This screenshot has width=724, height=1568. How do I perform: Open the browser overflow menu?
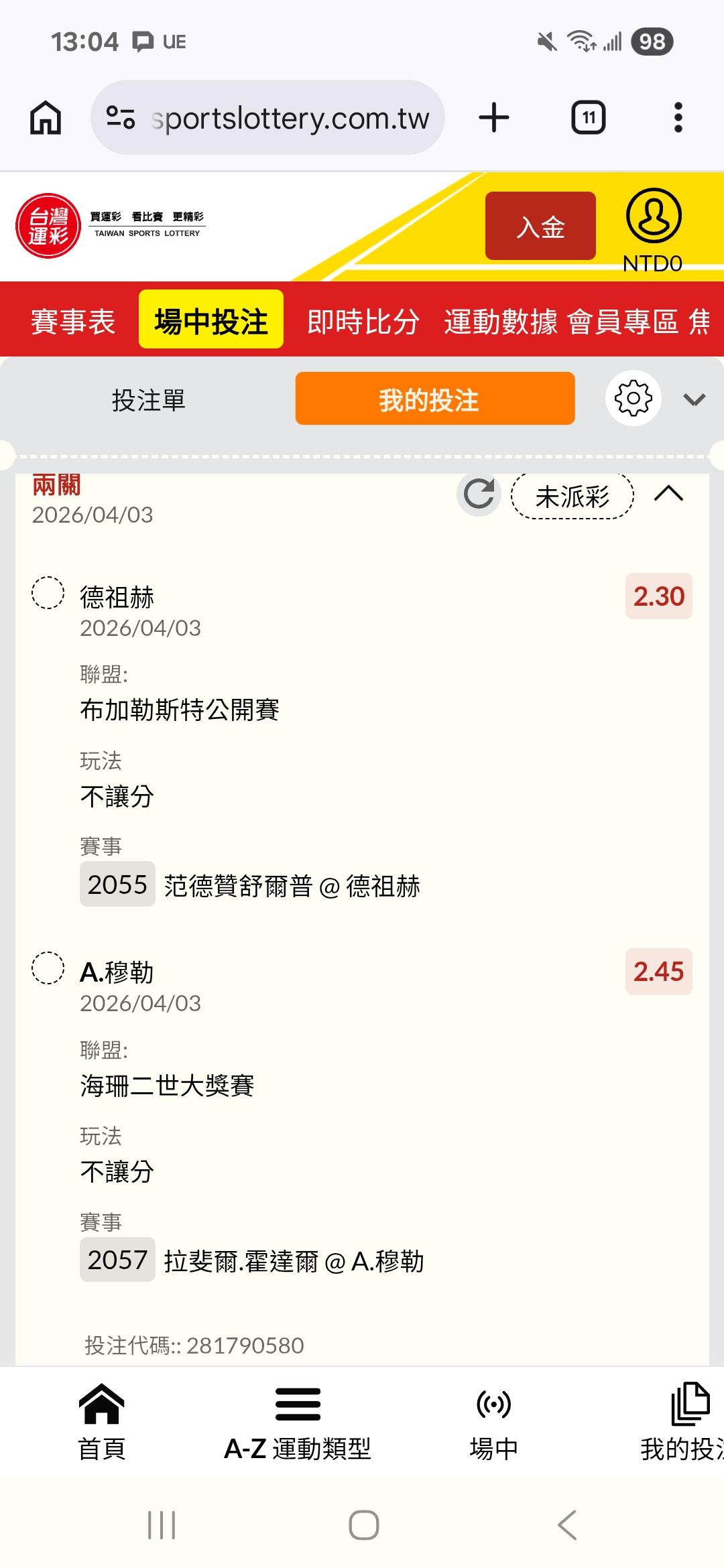pyautogui.click(x=678, y=118)
